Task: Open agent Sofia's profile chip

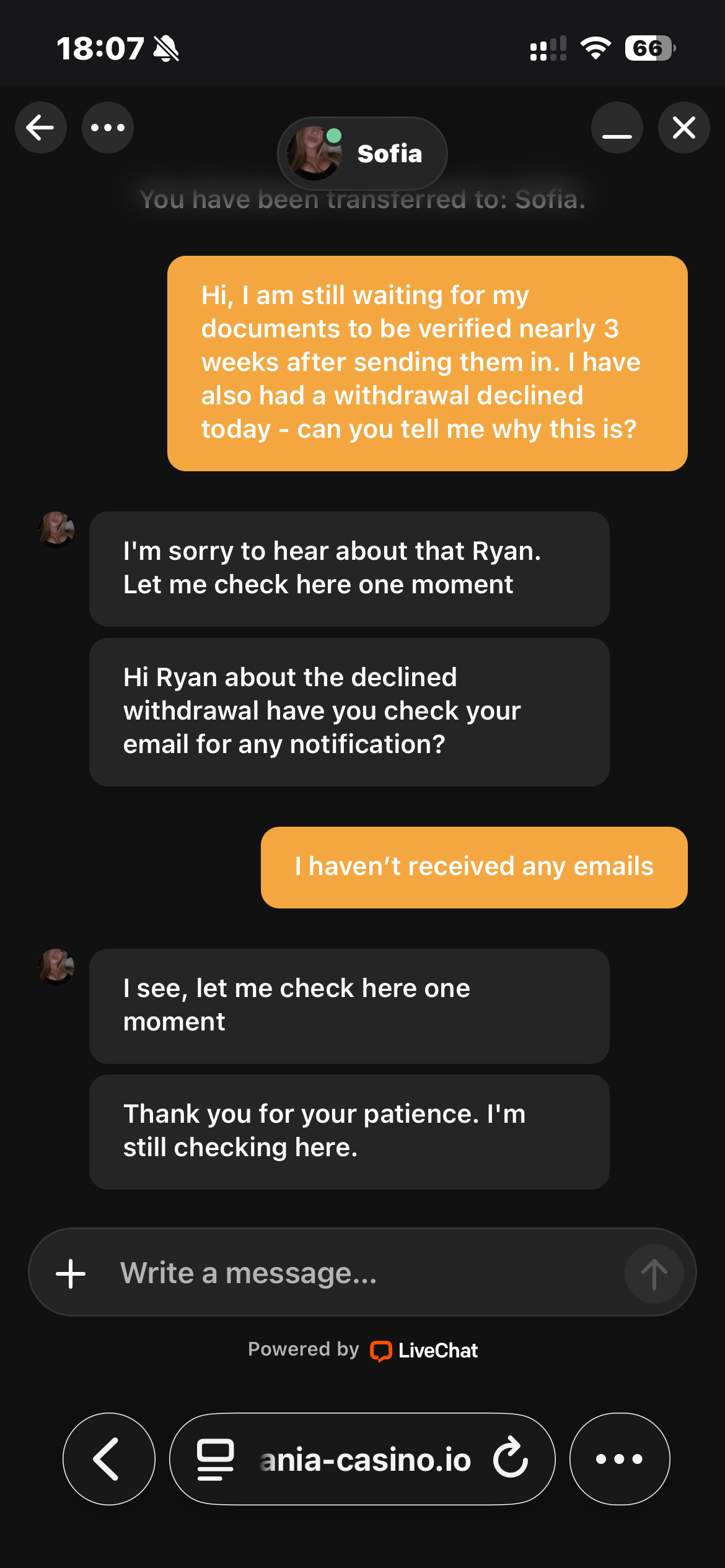Action: coord(362,154)
